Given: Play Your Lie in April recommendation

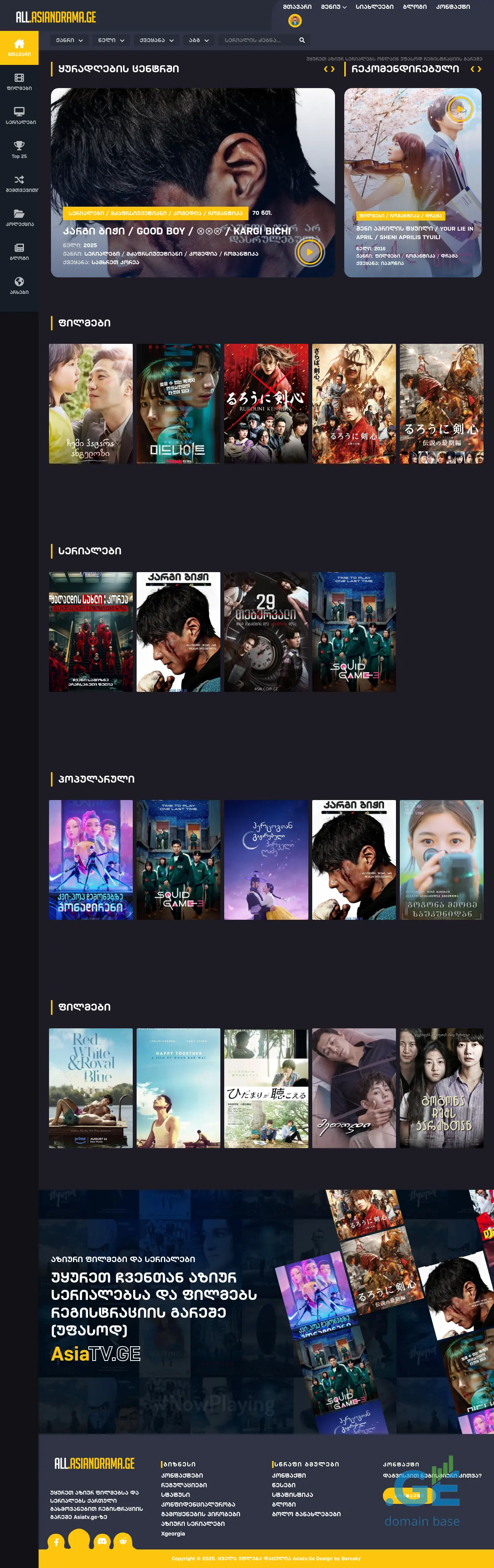Looking at the screenshot, I should (x=460, y=110).
